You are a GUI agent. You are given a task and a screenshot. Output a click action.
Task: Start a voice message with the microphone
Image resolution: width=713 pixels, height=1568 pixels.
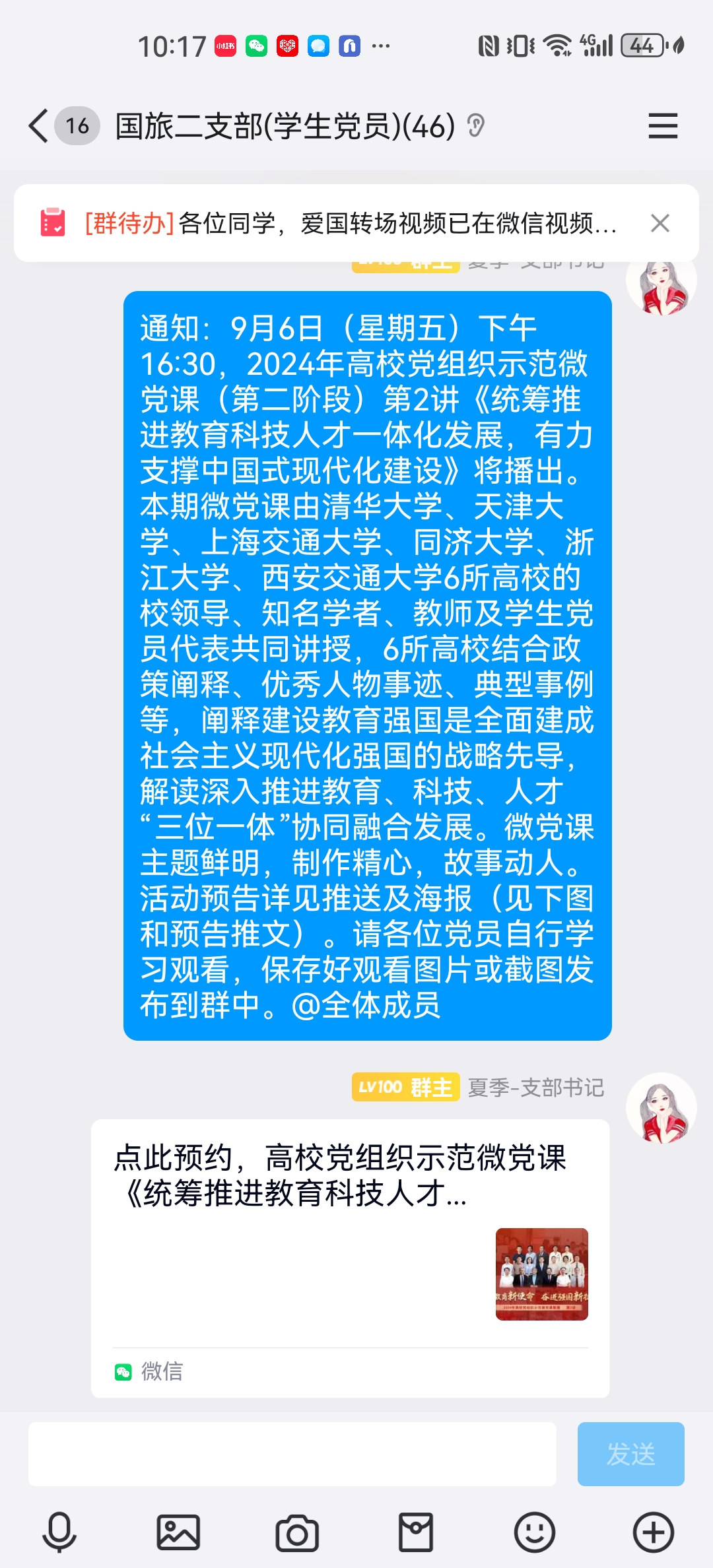[59, 1532]
